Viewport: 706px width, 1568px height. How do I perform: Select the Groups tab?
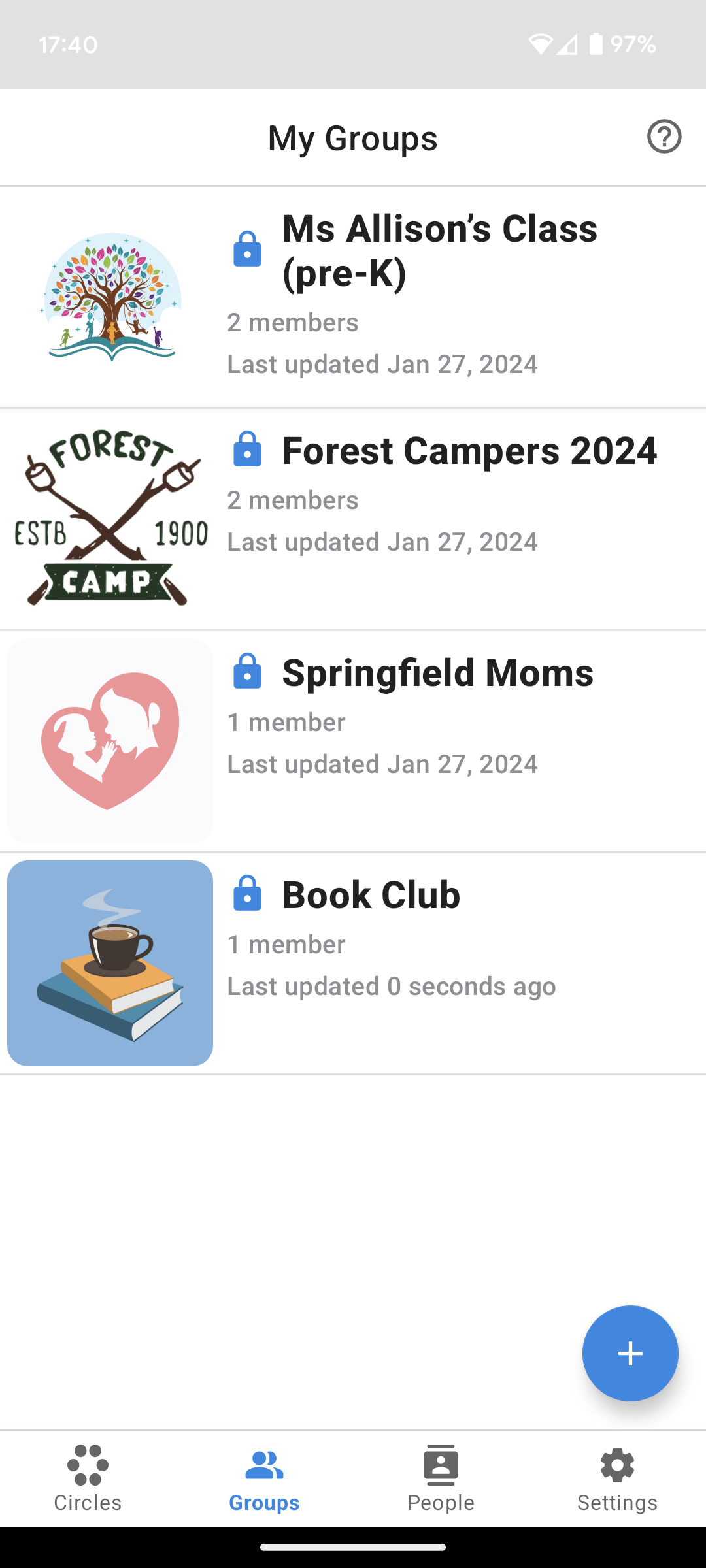point(264,1479)
